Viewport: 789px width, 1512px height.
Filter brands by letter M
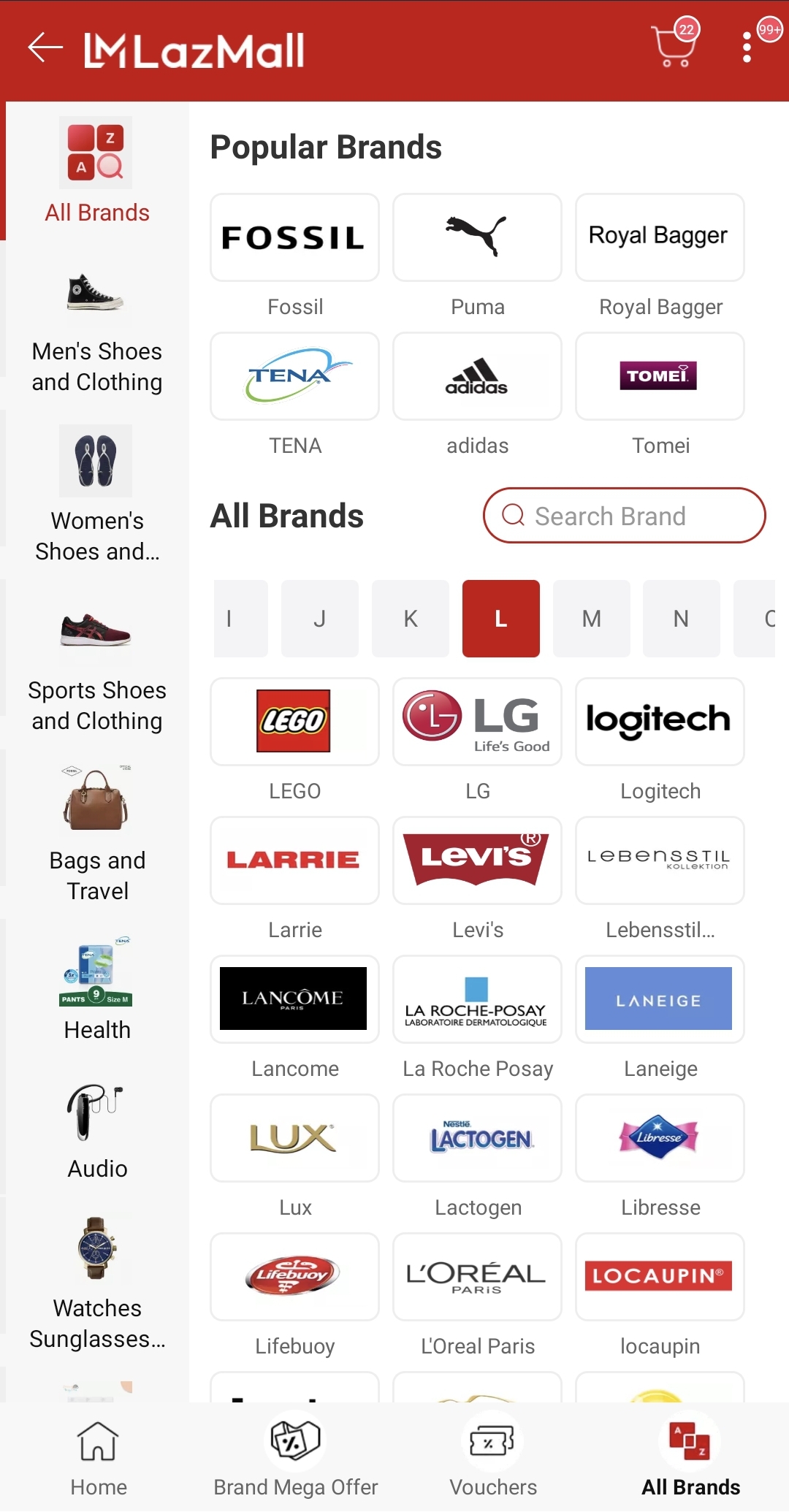[x=592, y=619]
